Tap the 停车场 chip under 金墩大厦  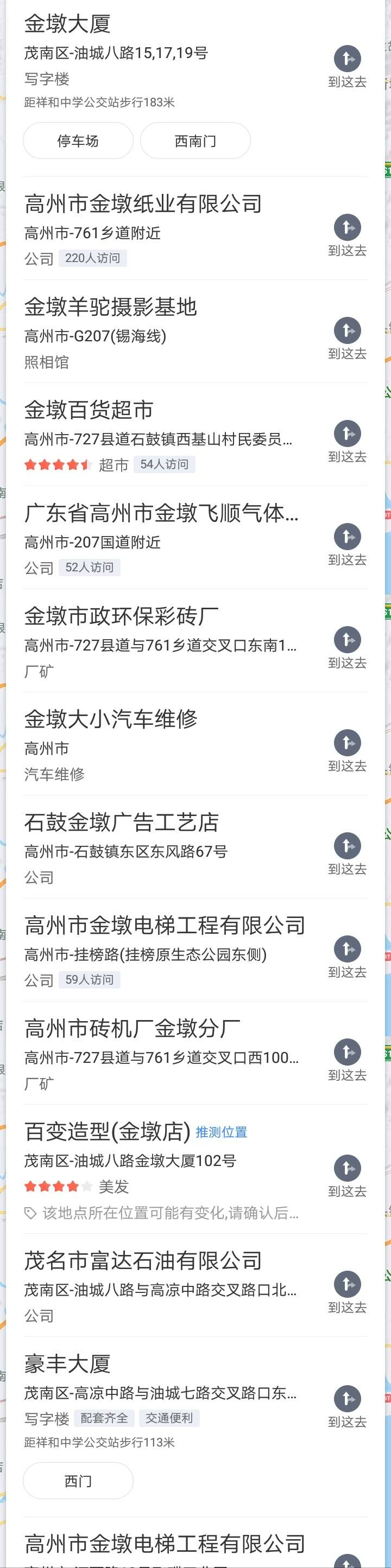(x=78, y=141)
